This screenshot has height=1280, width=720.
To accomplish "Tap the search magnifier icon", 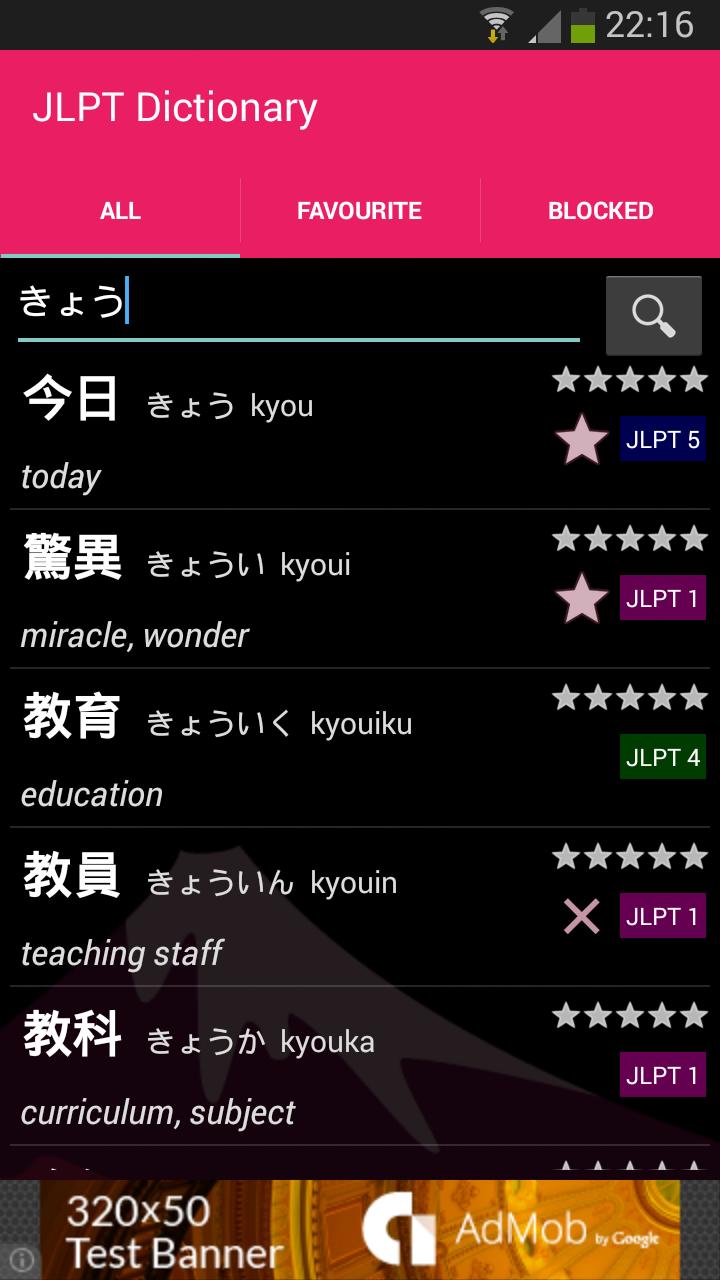I will pyautogui.click(x=653, y=316).
